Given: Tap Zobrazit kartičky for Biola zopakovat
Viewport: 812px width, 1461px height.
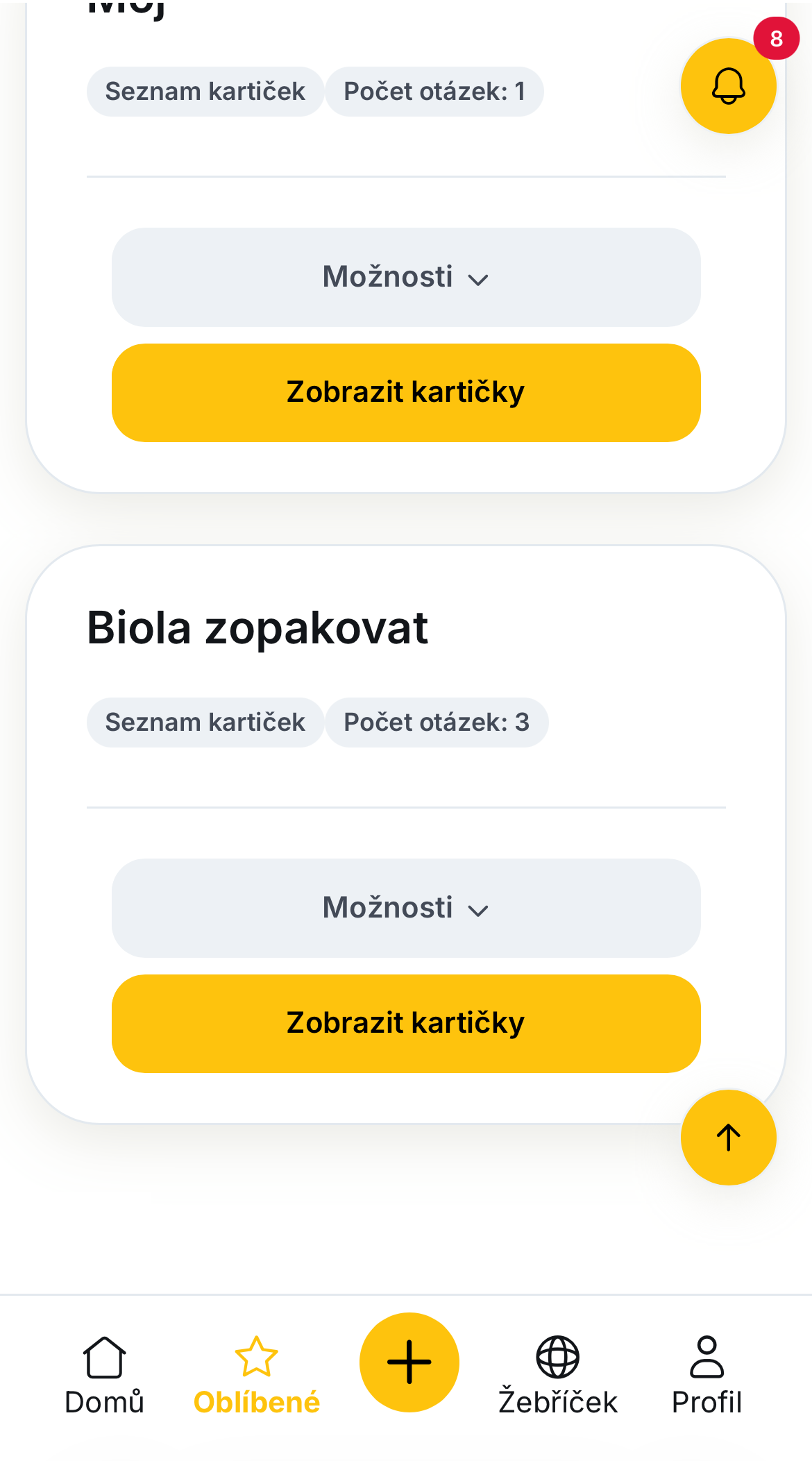Looking at the screenshot, I should [406, 1024].
